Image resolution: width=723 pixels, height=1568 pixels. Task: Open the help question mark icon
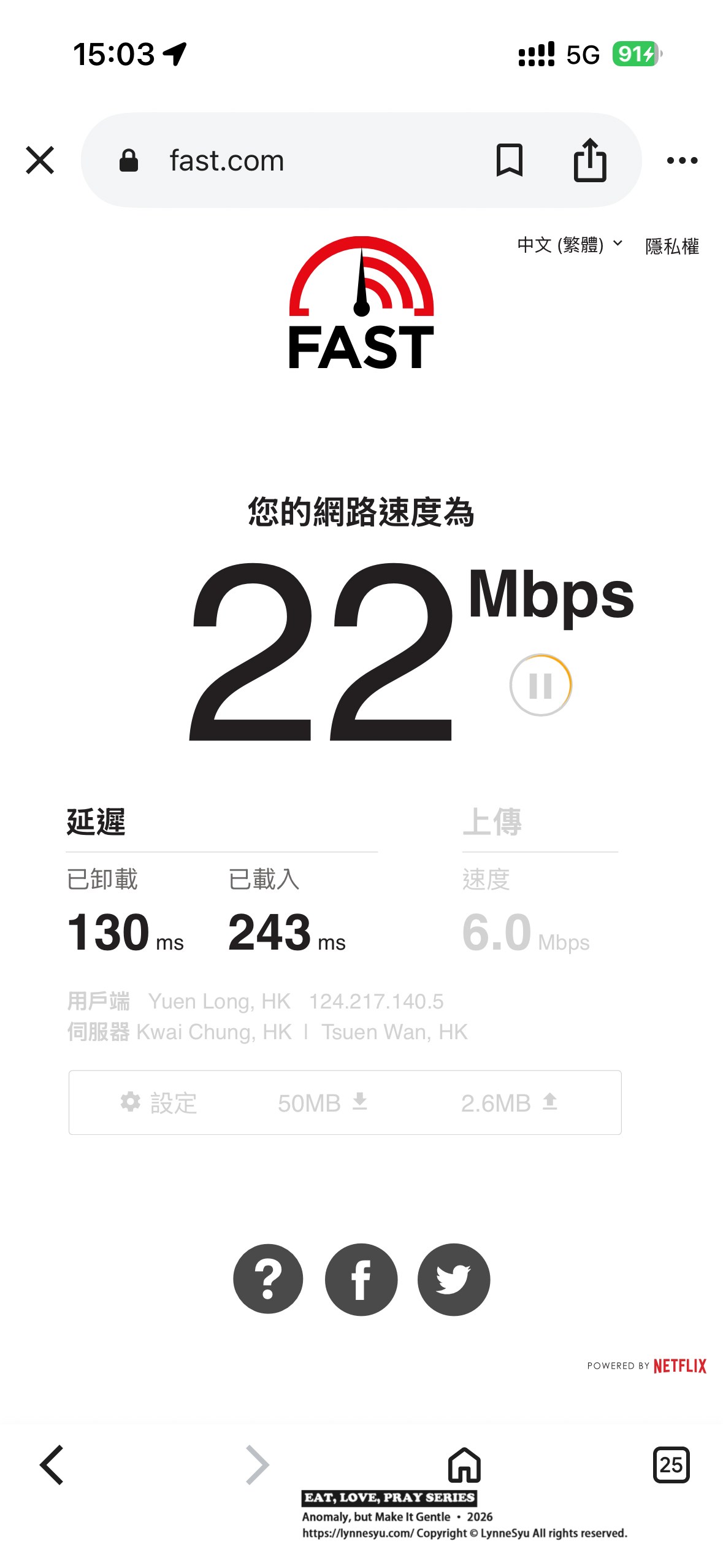(x=268, y=1280)
